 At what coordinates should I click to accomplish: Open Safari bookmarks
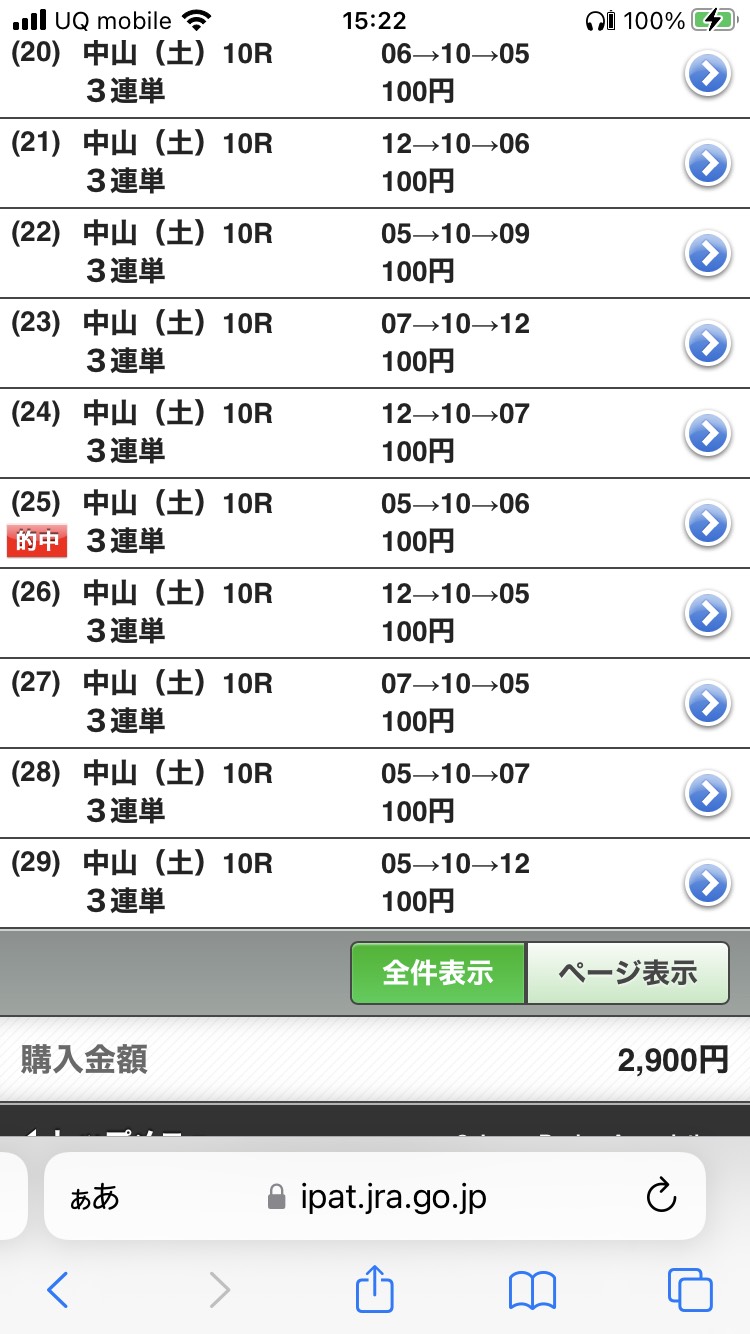532,1290
